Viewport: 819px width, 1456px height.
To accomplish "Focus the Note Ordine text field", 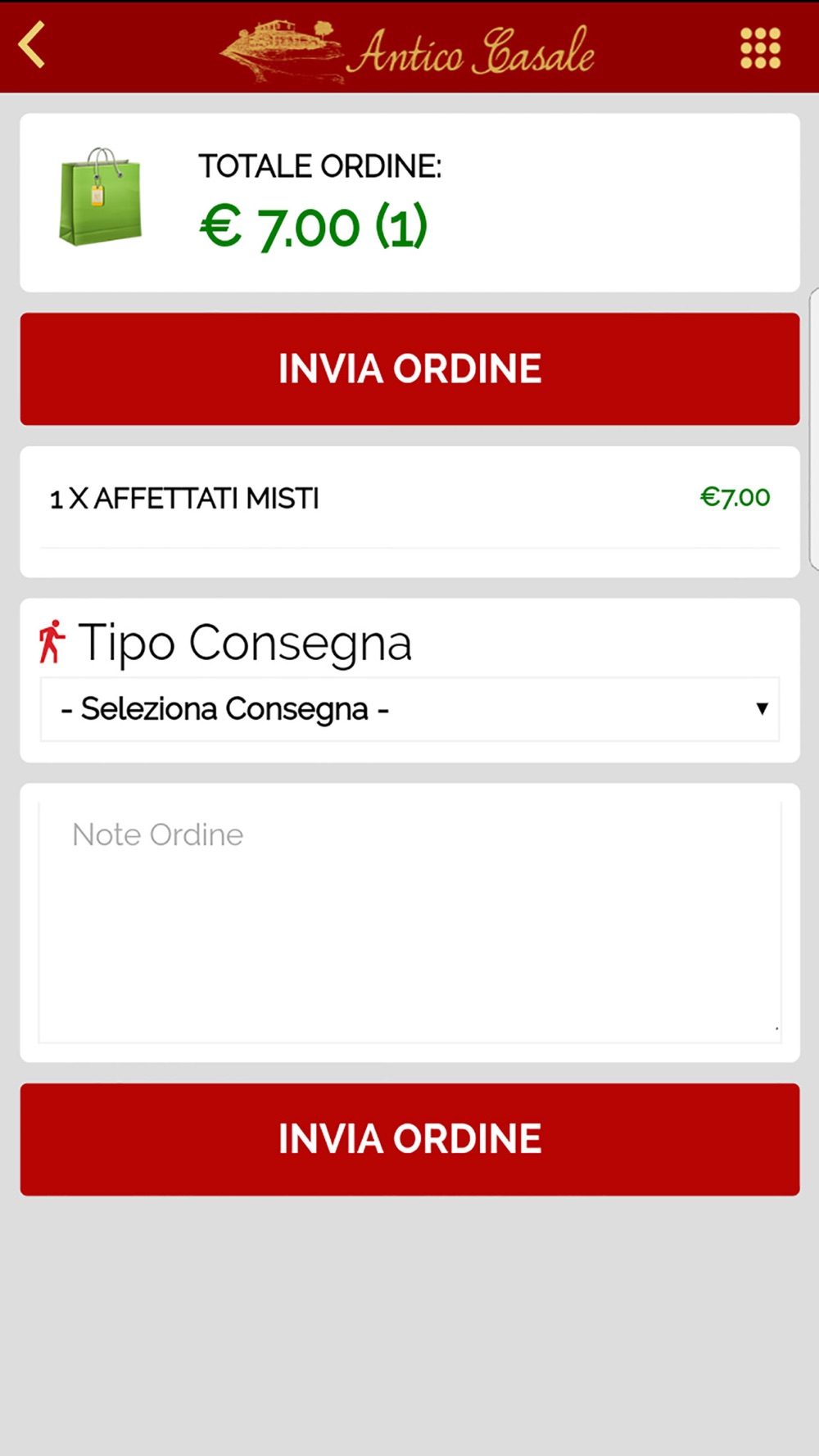I will click(409, 921).
